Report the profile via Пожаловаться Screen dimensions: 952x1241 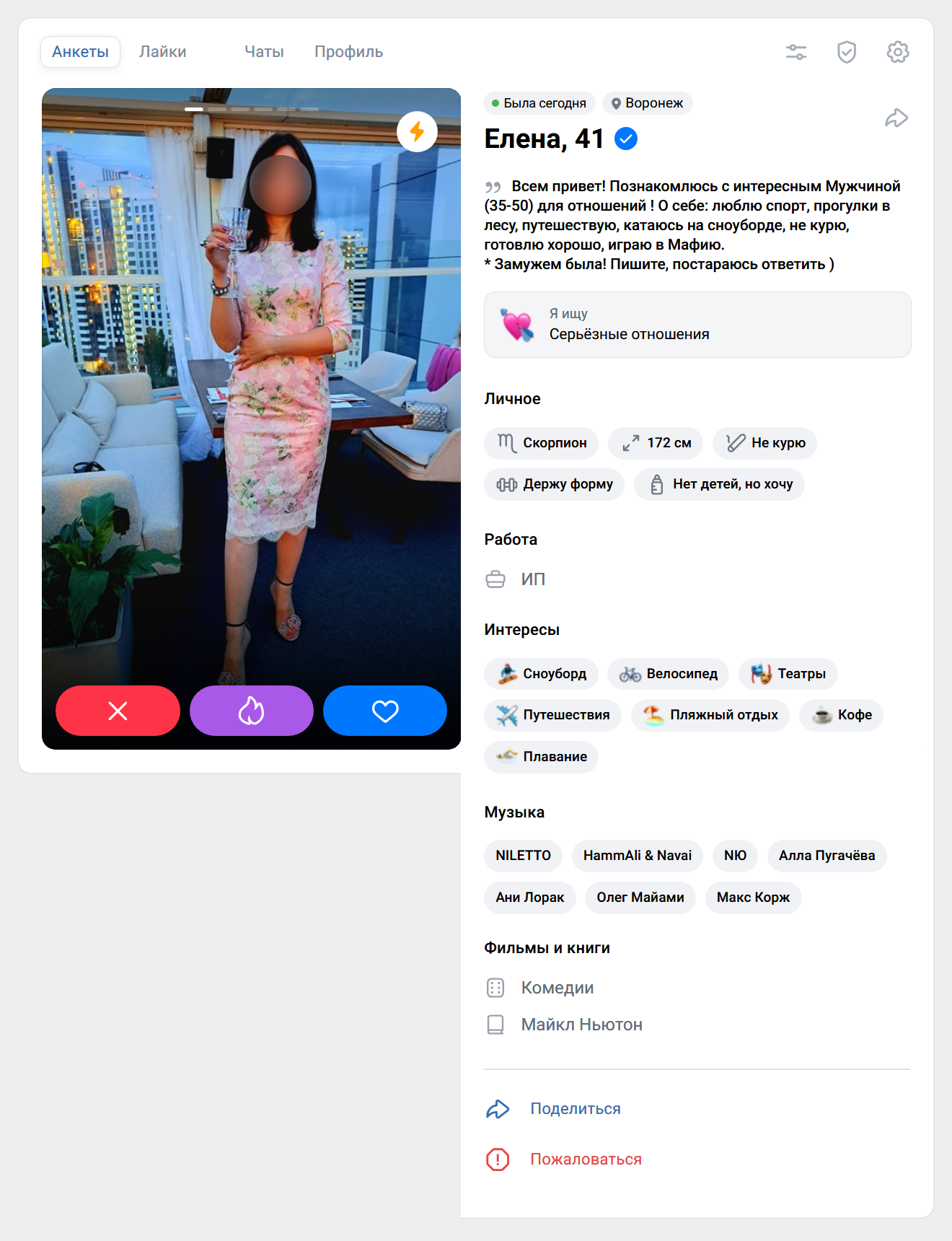pos(585,1159)
